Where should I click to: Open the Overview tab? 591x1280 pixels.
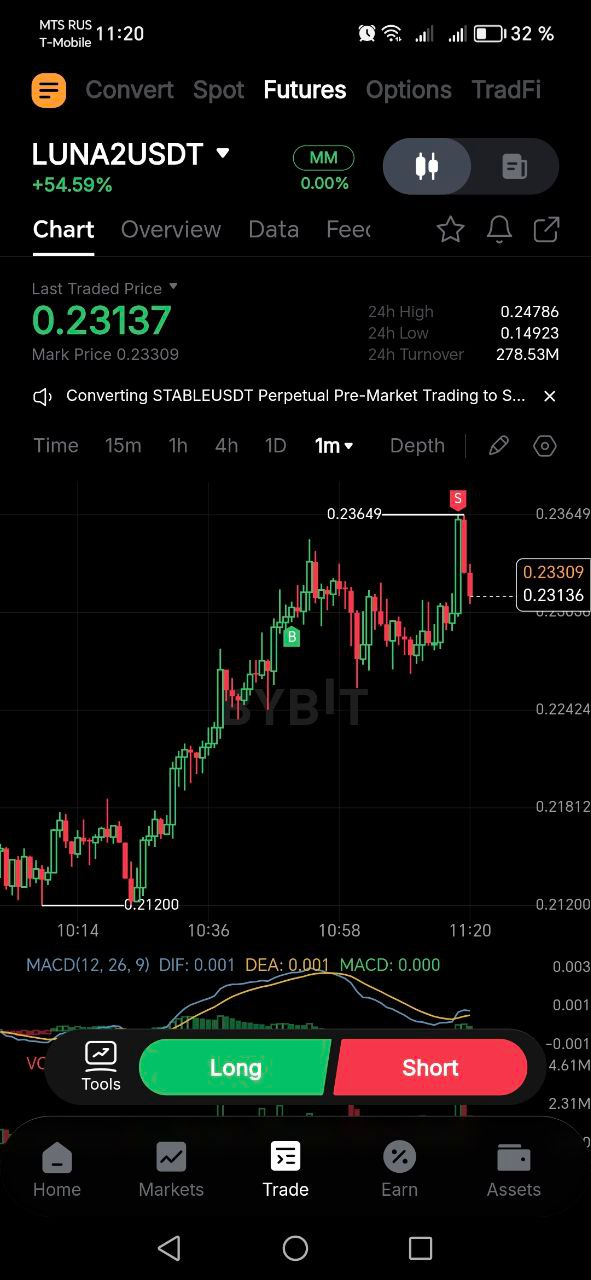tap(171, 230)
